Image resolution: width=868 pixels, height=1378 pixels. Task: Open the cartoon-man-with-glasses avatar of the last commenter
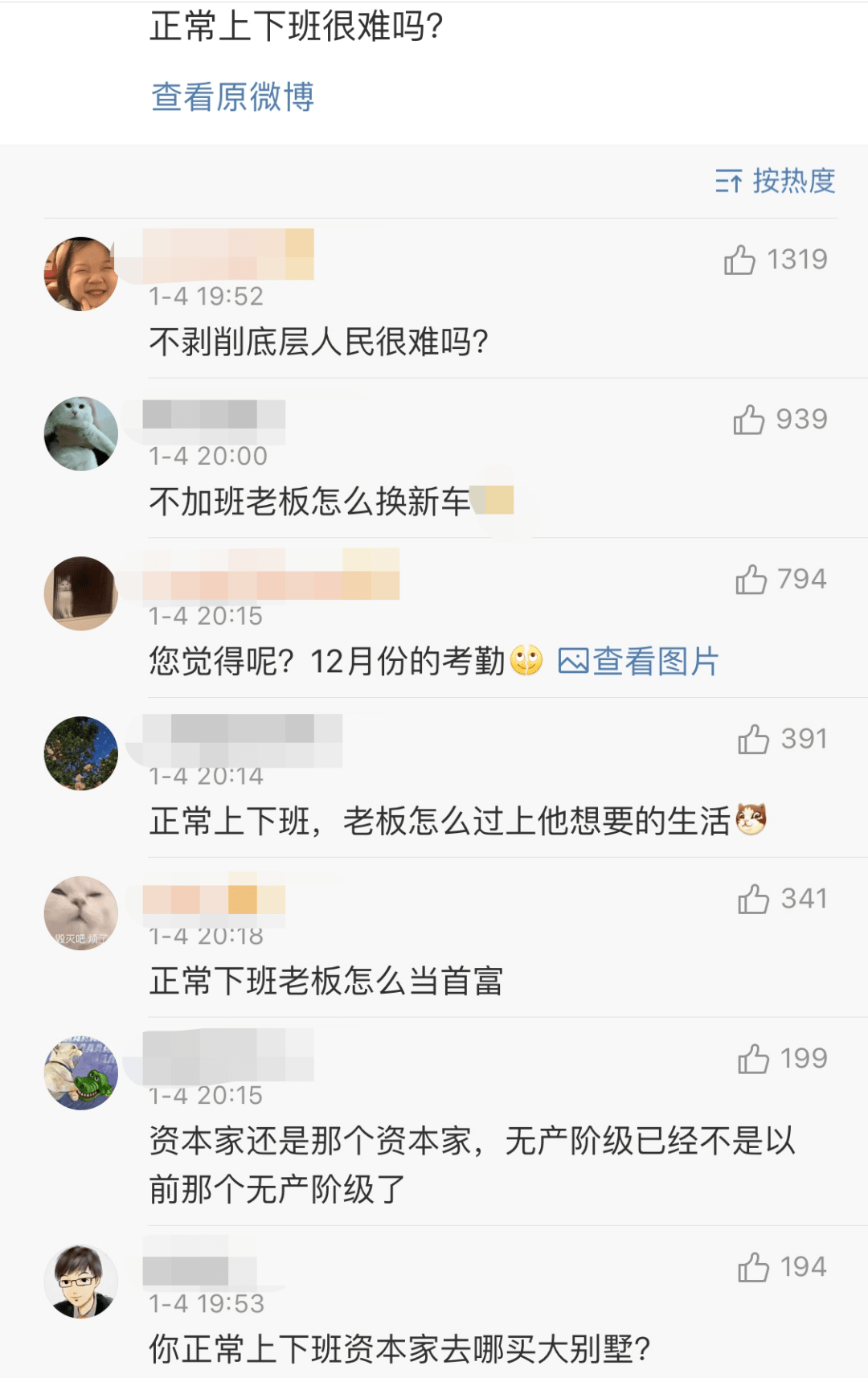pyautogui.click(x=80, y=1282)
